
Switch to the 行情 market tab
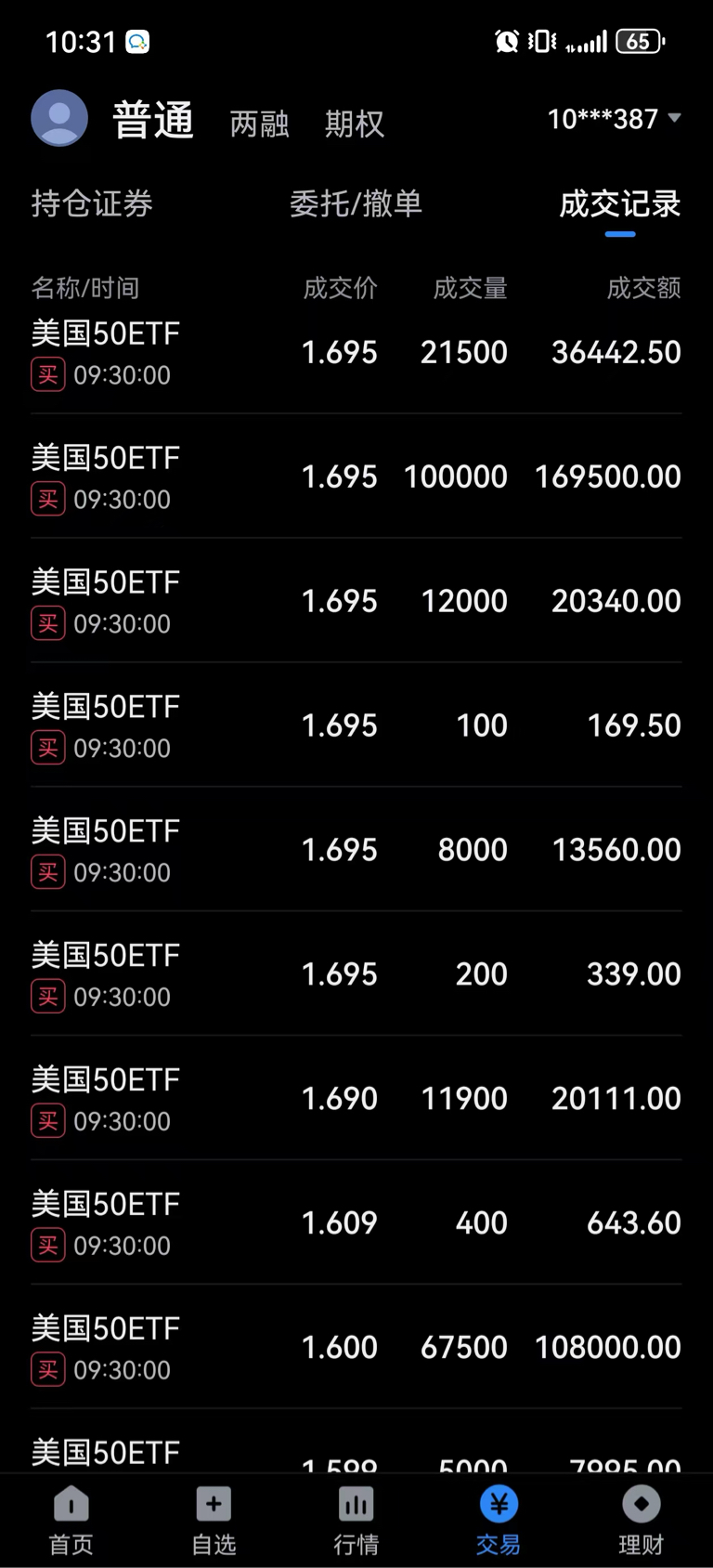[356, 1521]
